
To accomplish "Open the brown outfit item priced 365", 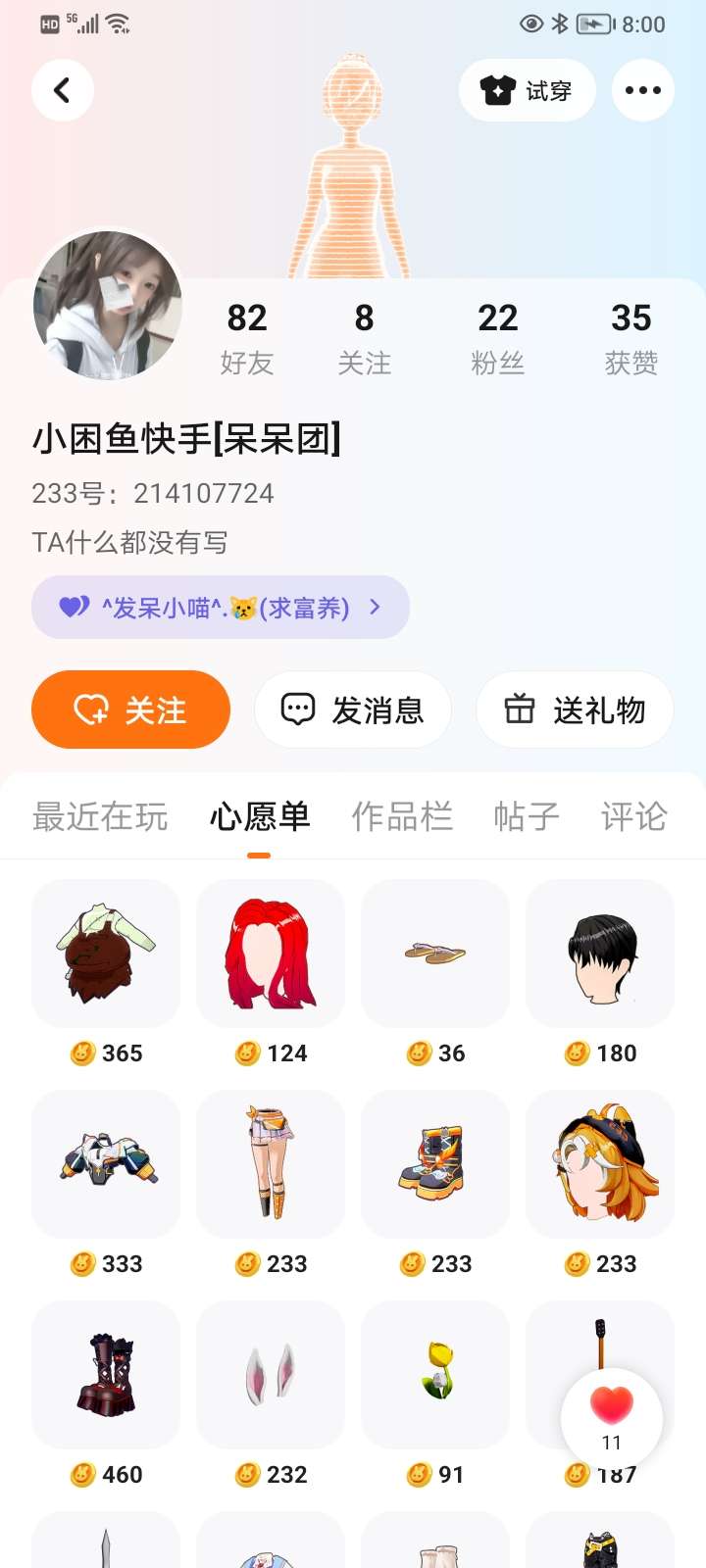I will pyautogui.click(x=106, y=955).
